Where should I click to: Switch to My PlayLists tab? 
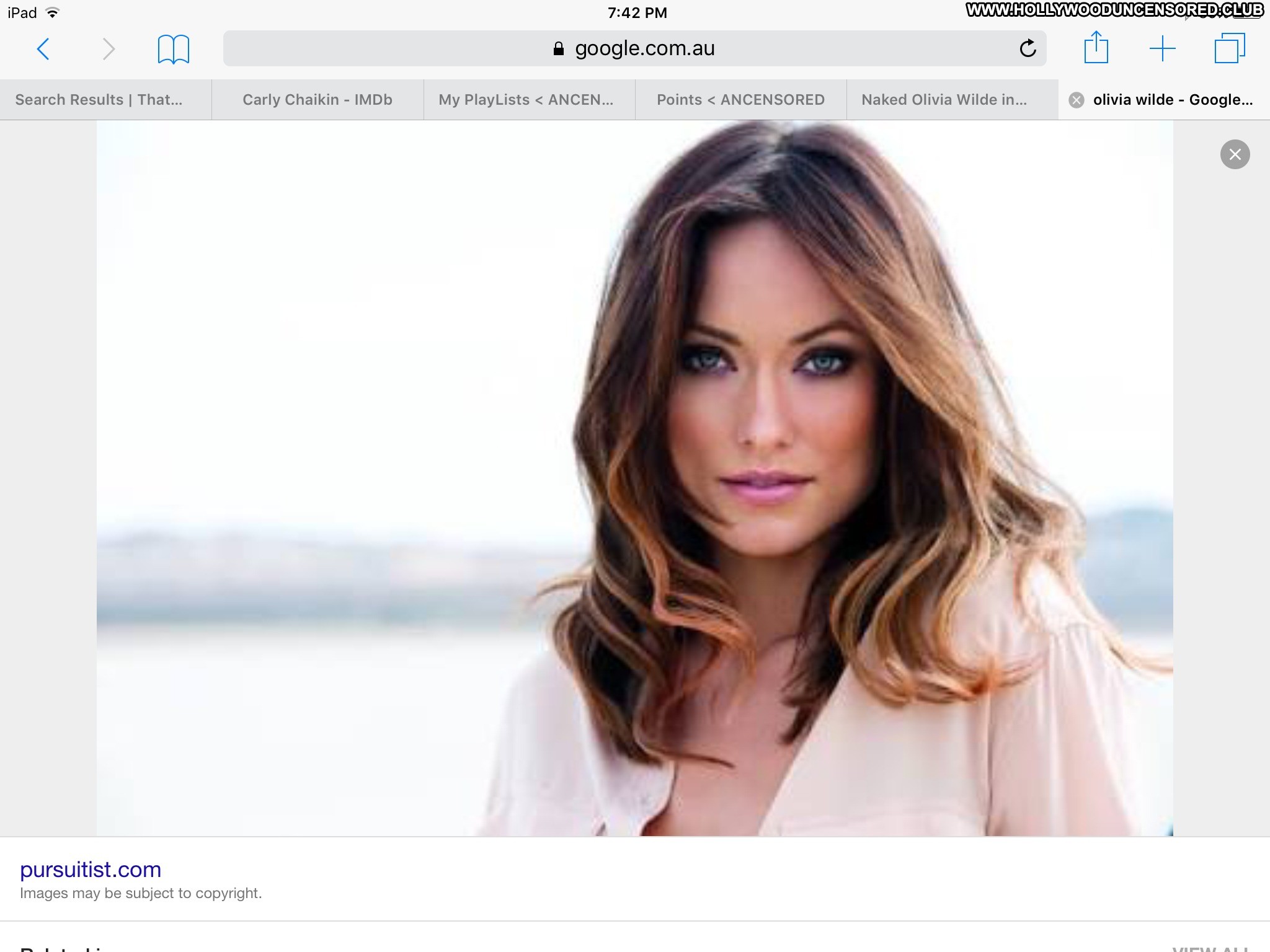click(x=526, y=100)
